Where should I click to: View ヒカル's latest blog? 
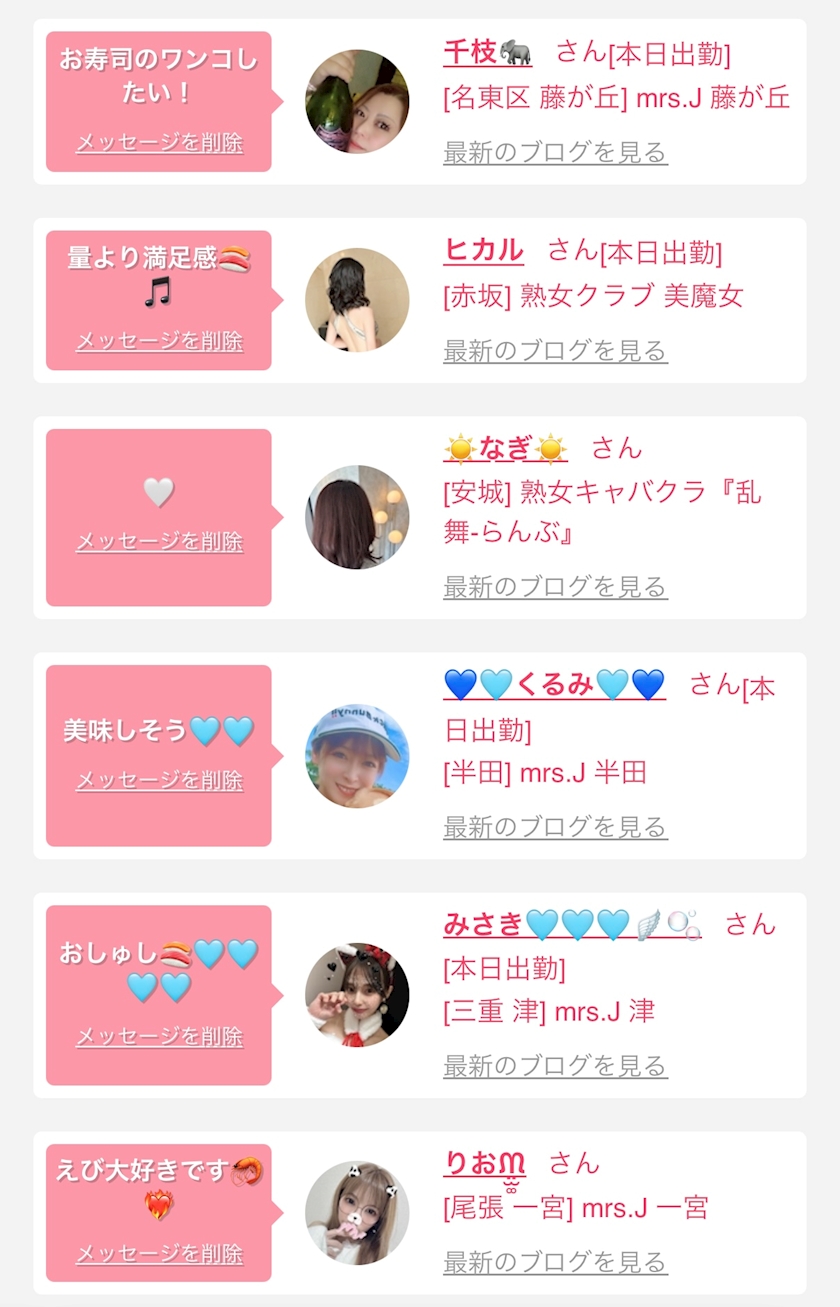[x=555, y=351]
